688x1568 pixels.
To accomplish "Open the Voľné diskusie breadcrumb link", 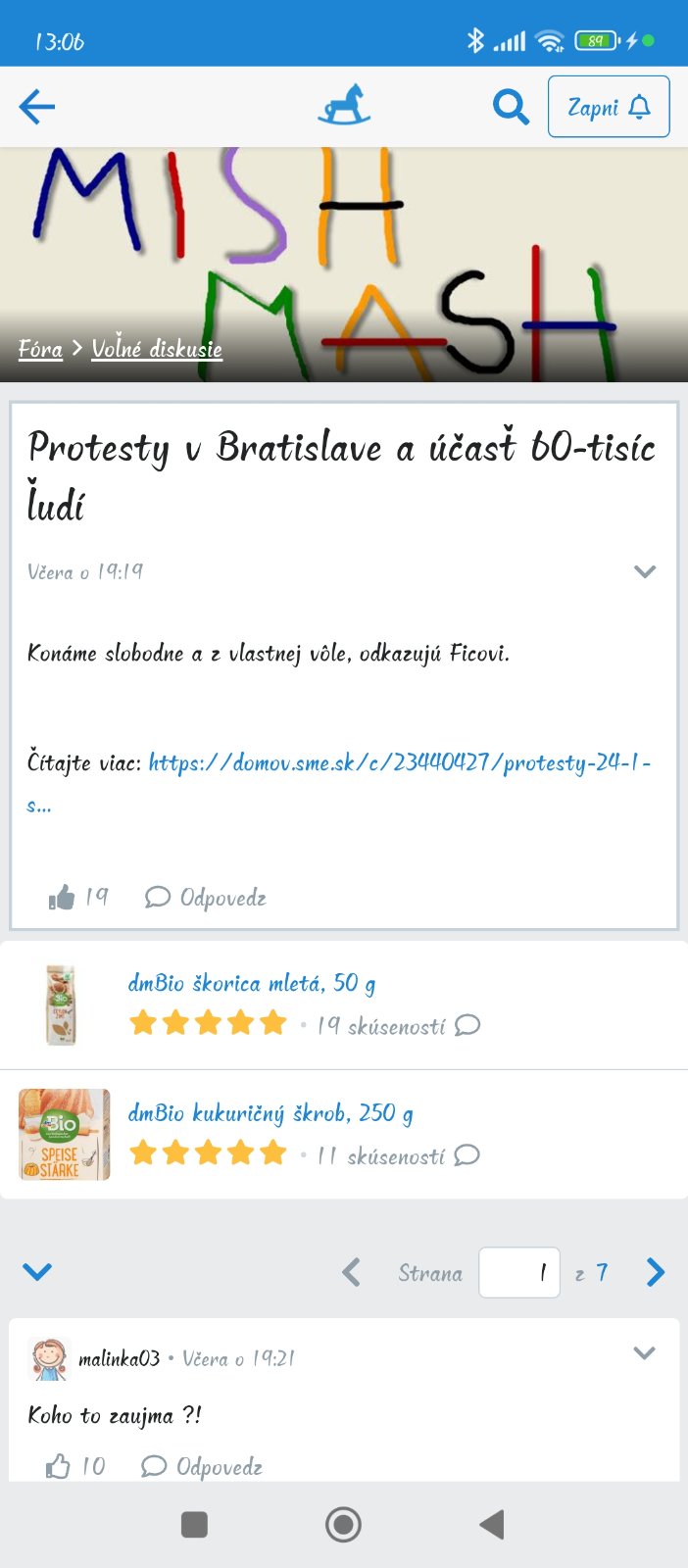I will [157, 349].
